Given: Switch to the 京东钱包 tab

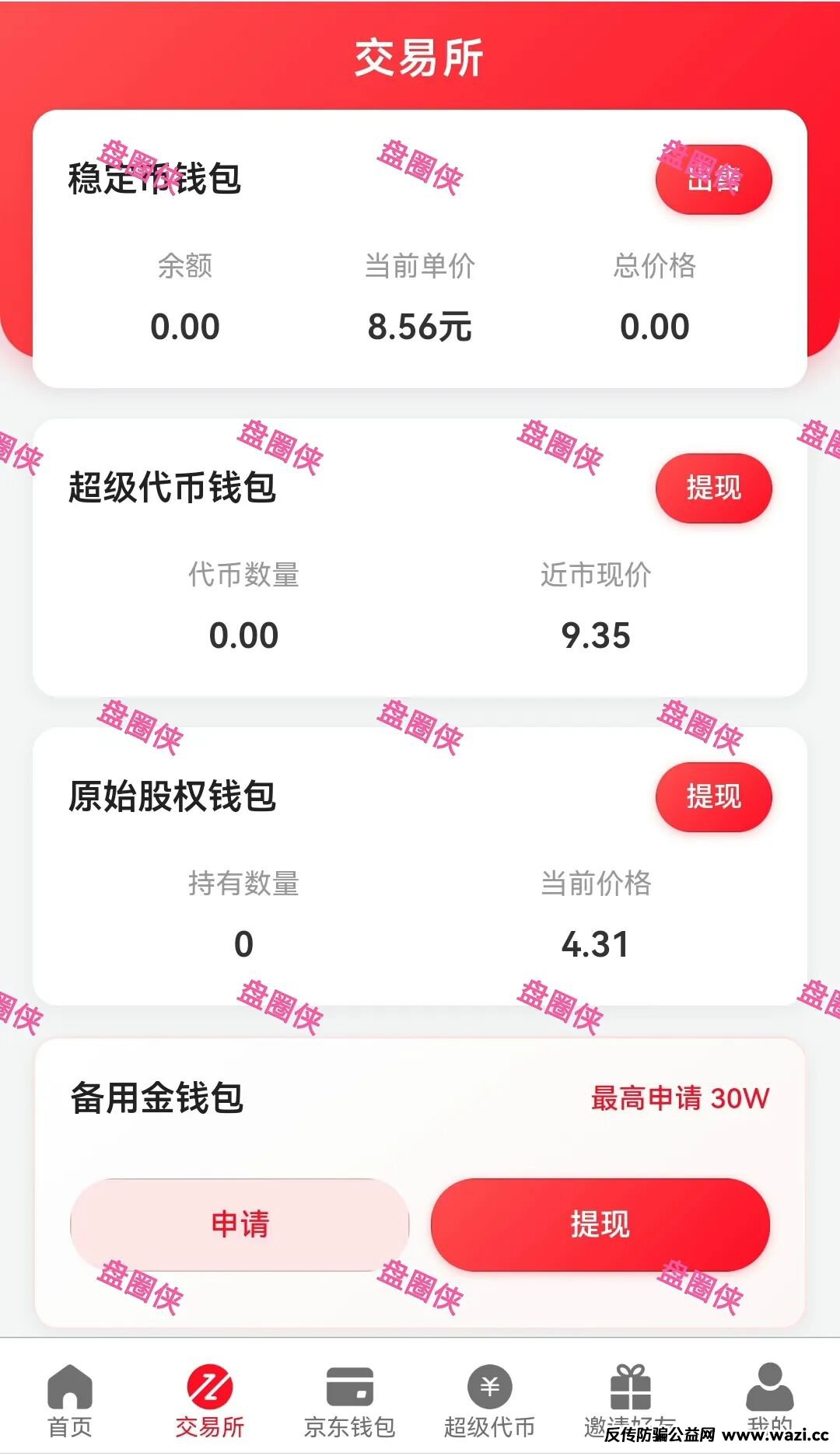Looking at the screenshot, I should 350,1402.
